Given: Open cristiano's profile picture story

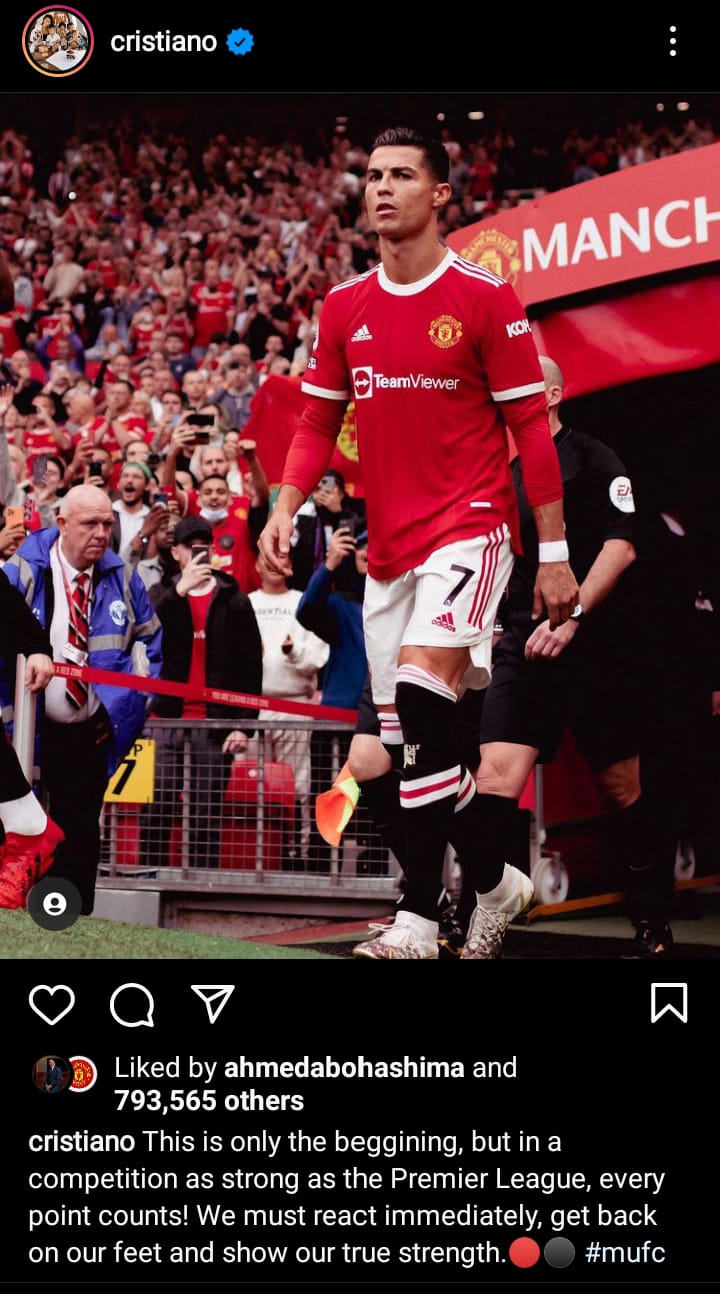Looking at the screenshot, I should coord(58,42).
